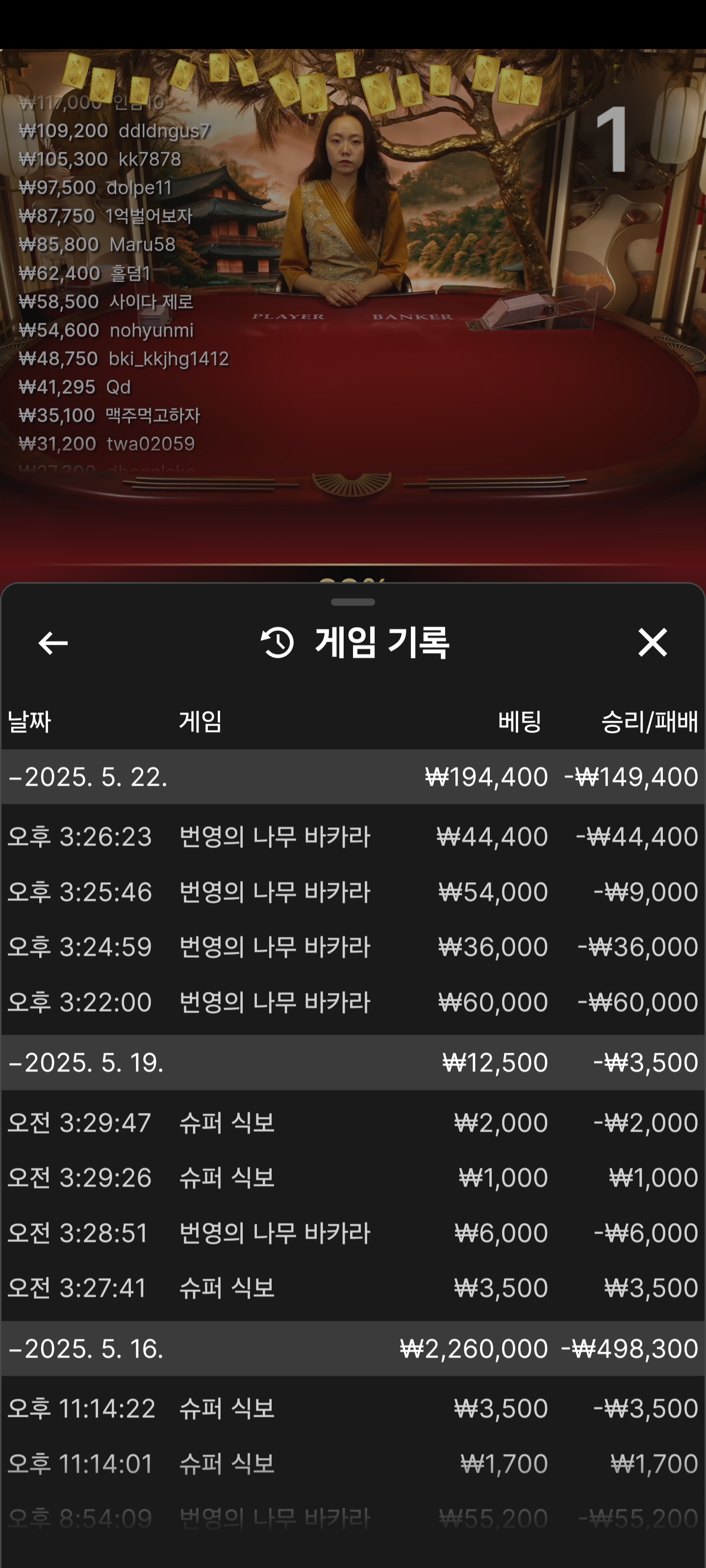Go back from the game history
Image resolution: width=706 pixels, height=1568 pixels.
coord(53,643)
